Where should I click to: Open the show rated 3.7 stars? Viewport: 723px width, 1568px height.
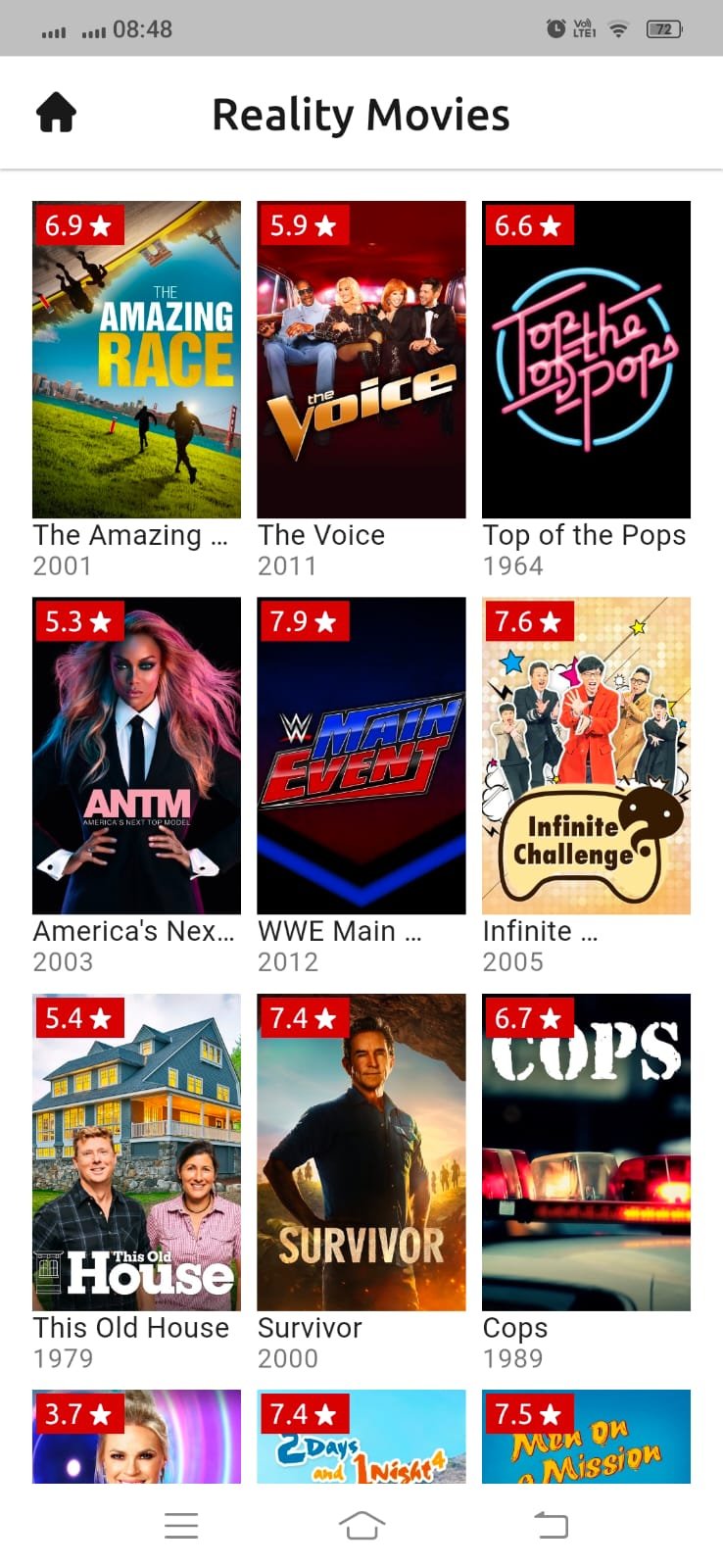[136, 1437]
